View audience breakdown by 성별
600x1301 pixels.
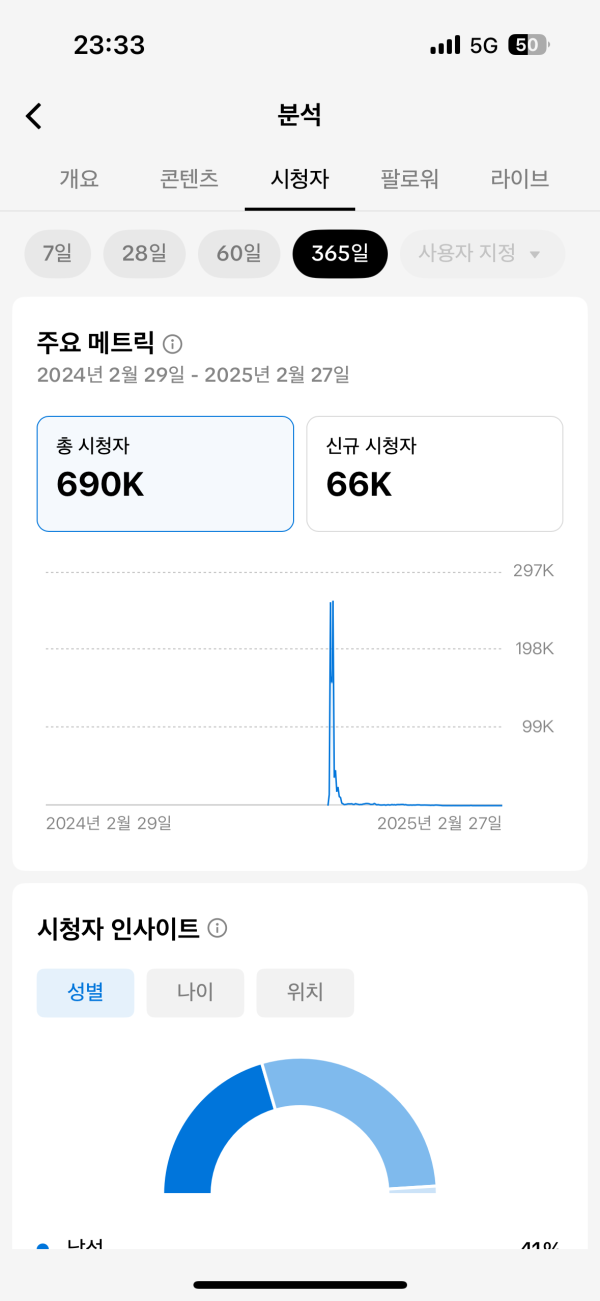[x=85, y=993]
